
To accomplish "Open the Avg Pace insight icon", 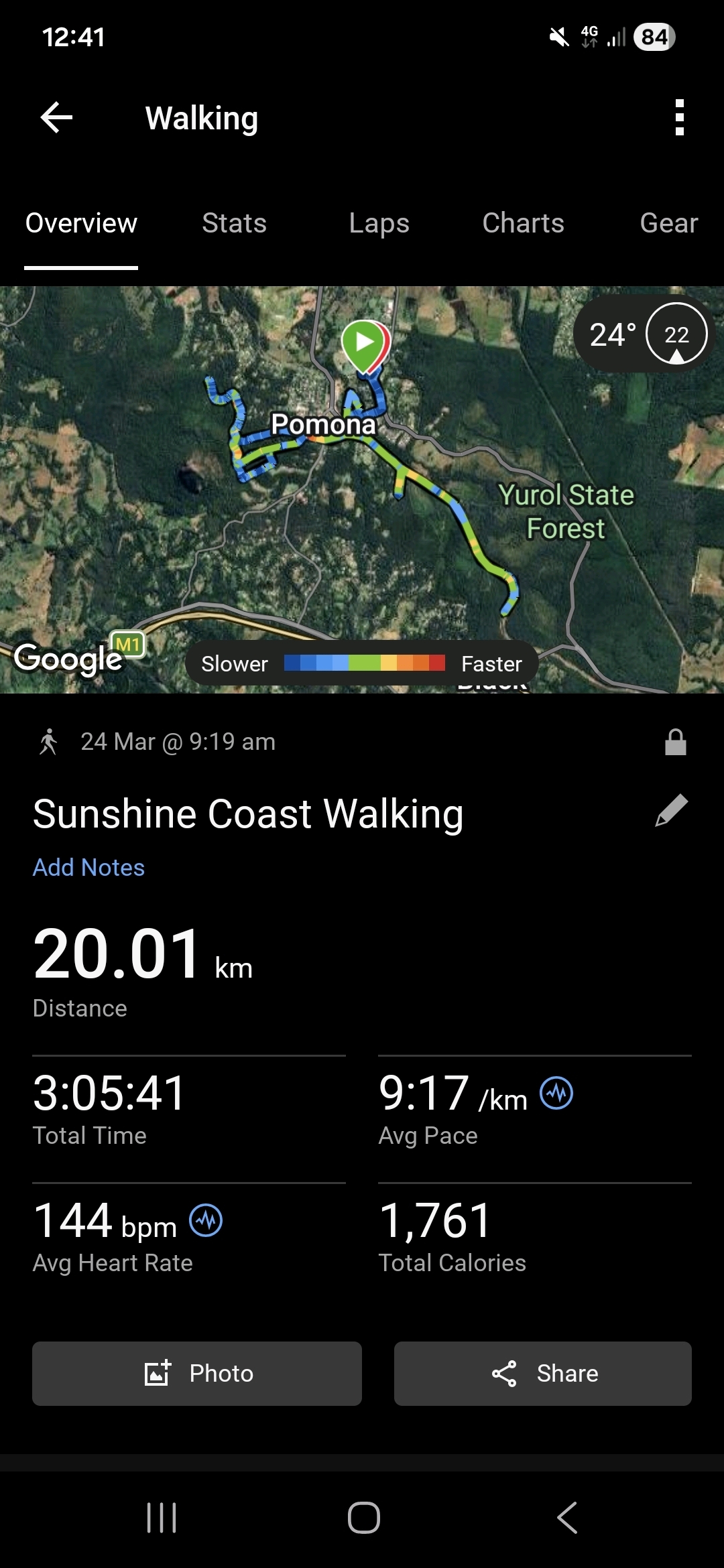I will pos(556,1093).
